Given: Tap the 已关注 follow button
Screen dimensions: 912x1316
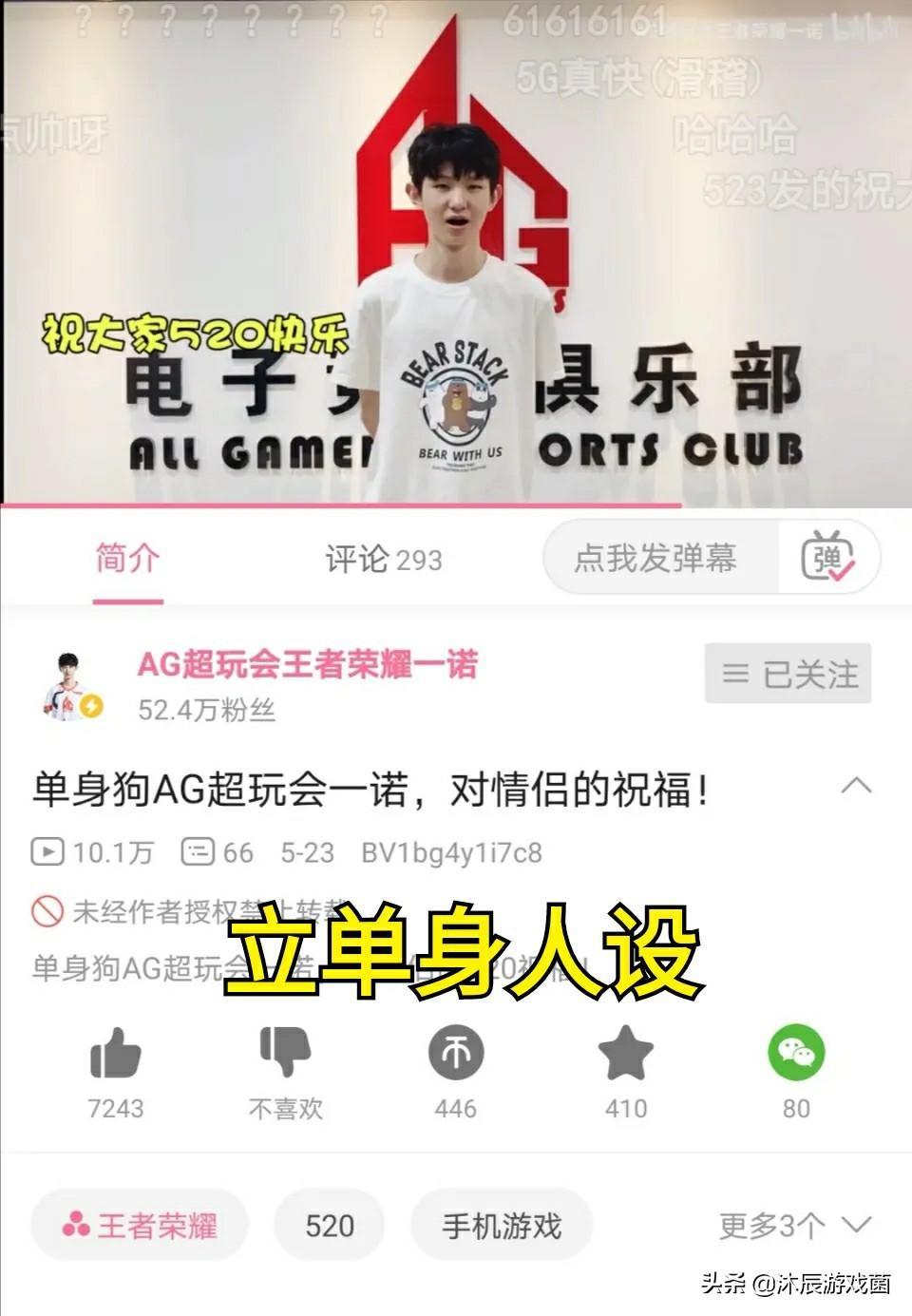Looking at the screenshot, I should (787, 674).
